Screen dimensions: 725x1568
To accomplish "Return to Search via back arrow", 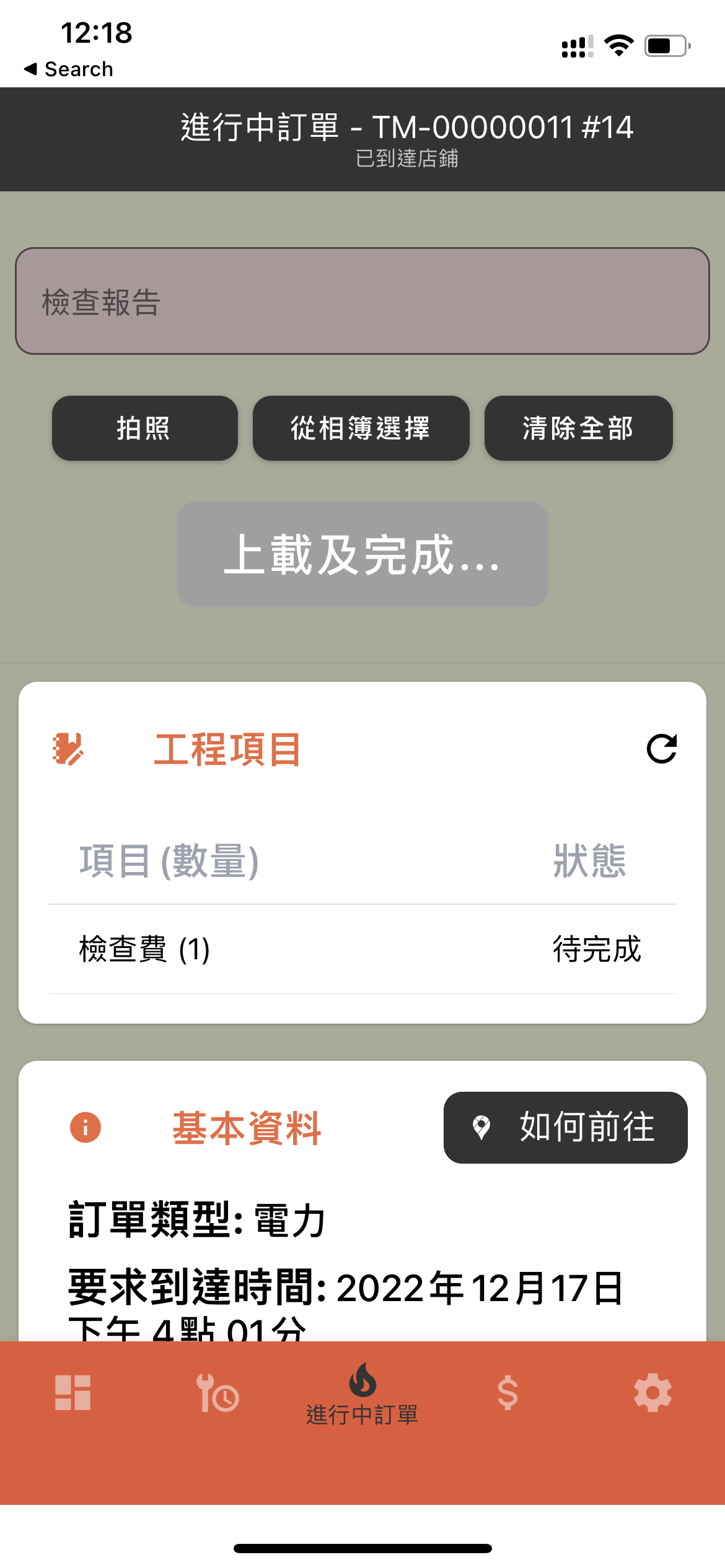I will pyautogui.click(x=68, y=69).
